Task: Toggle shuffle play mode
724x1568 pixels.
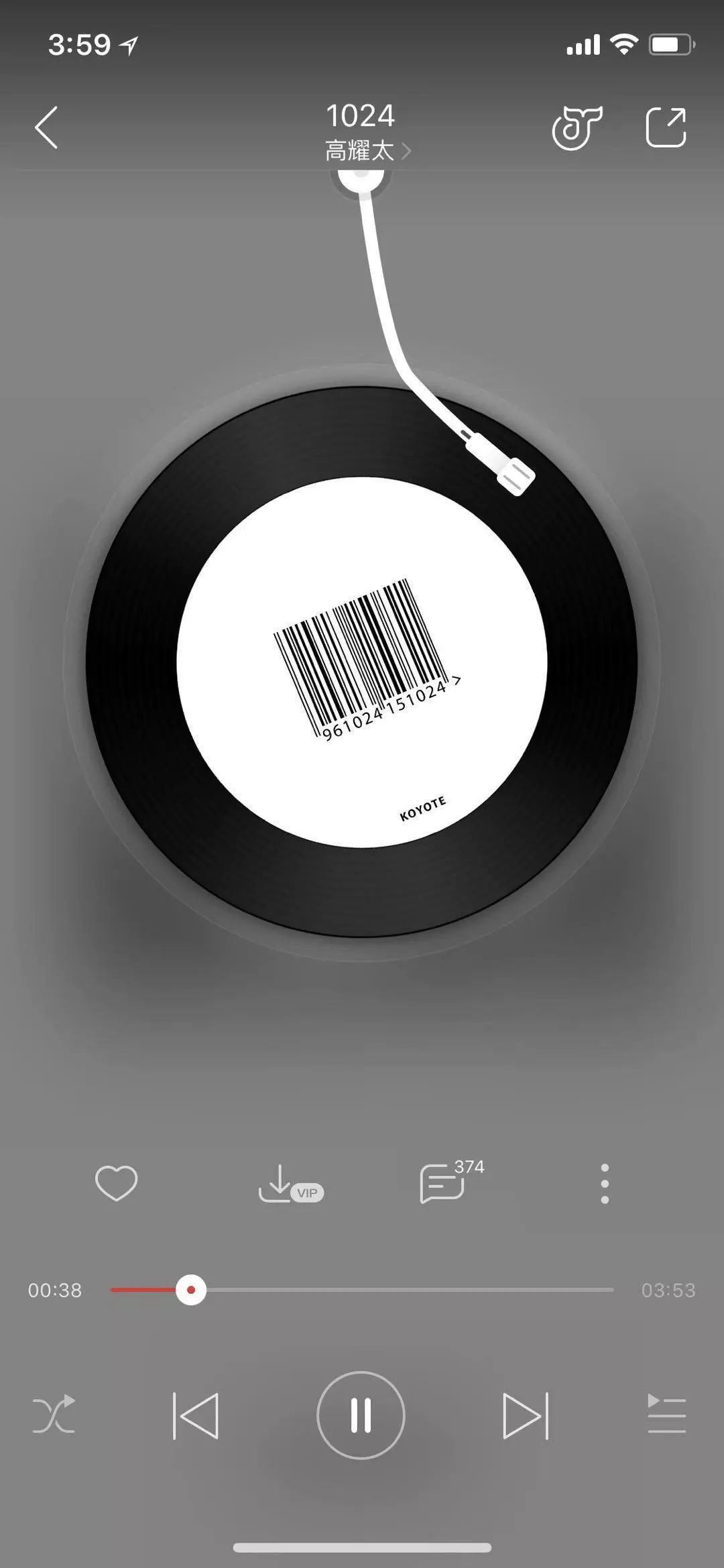Action: click(54, 1414)
